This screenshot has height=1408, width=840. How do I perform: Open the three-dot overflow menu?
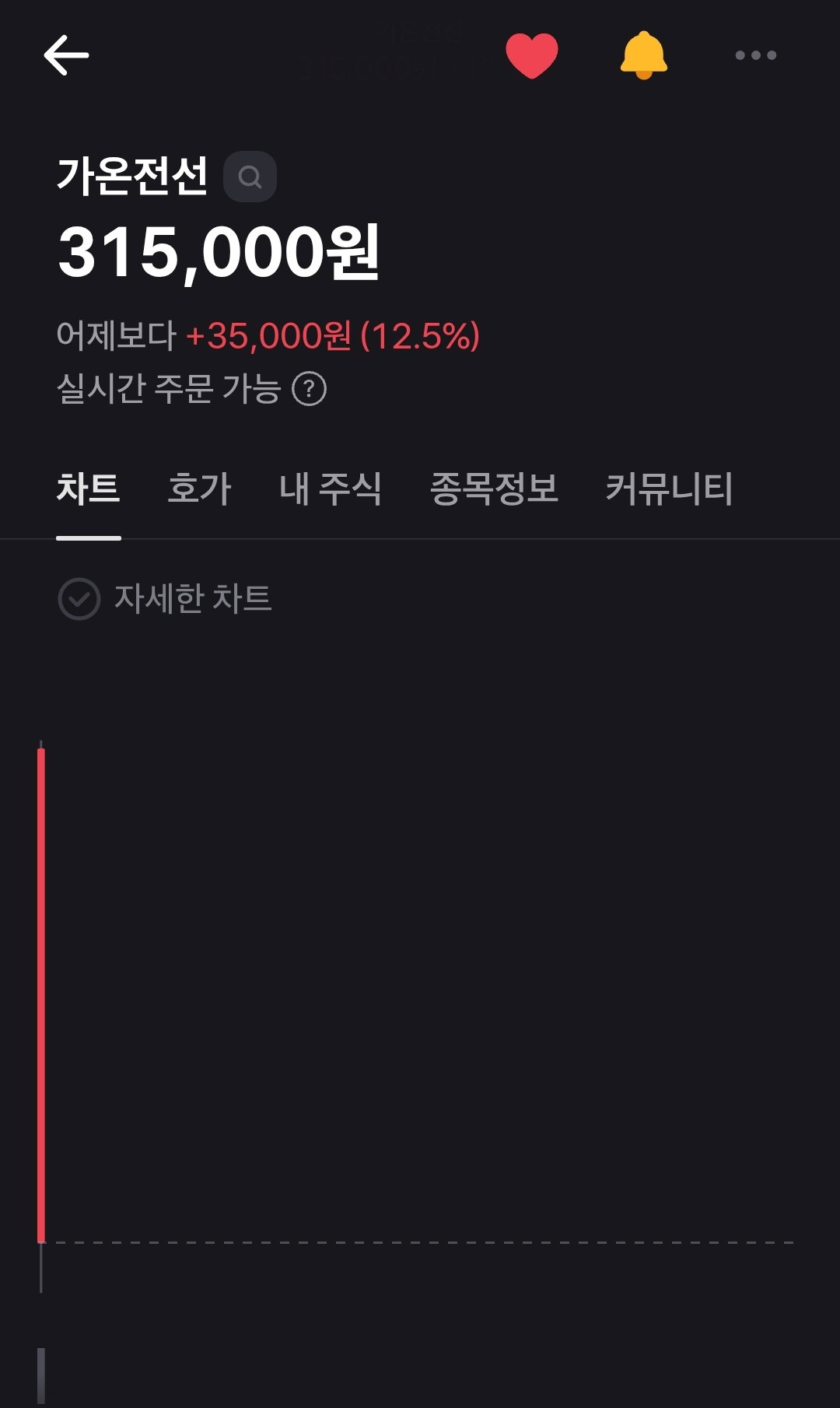click(x=756, y=55)
